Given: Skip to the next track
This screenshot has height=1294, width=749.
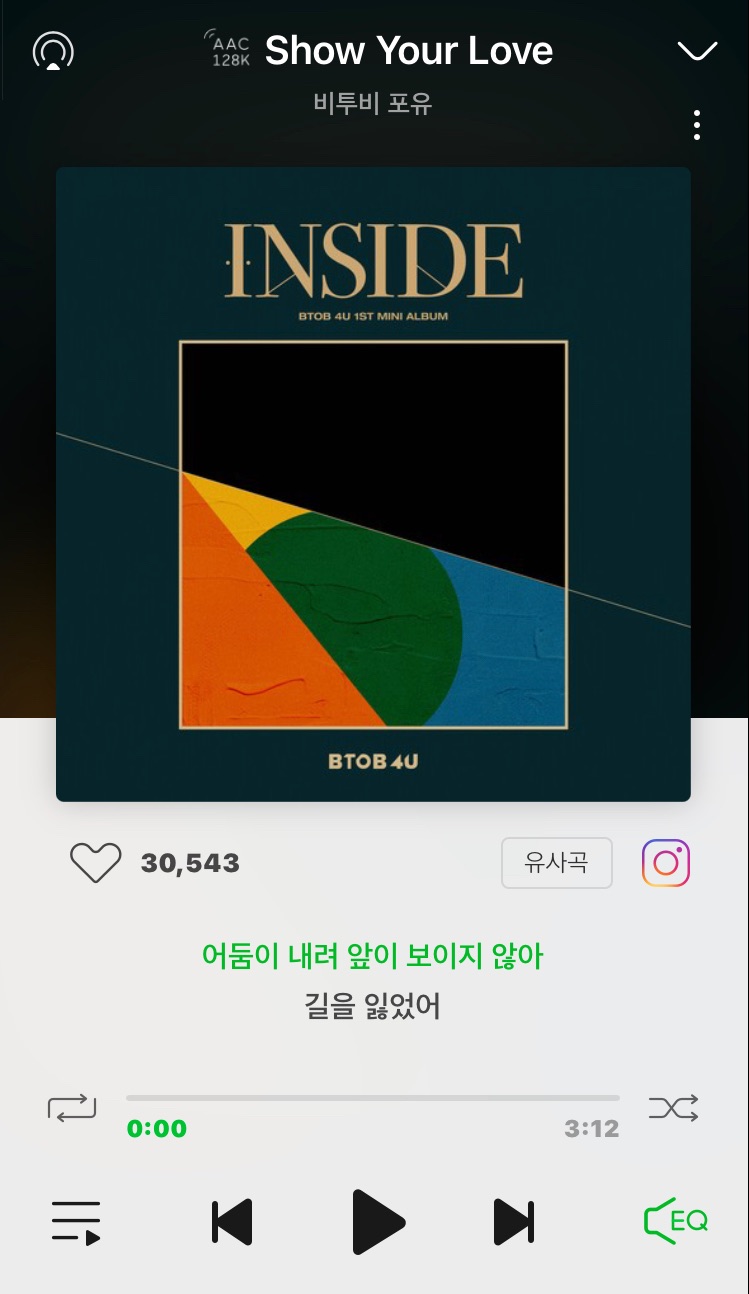Looking at the screenshot, I should [515, 1222].
